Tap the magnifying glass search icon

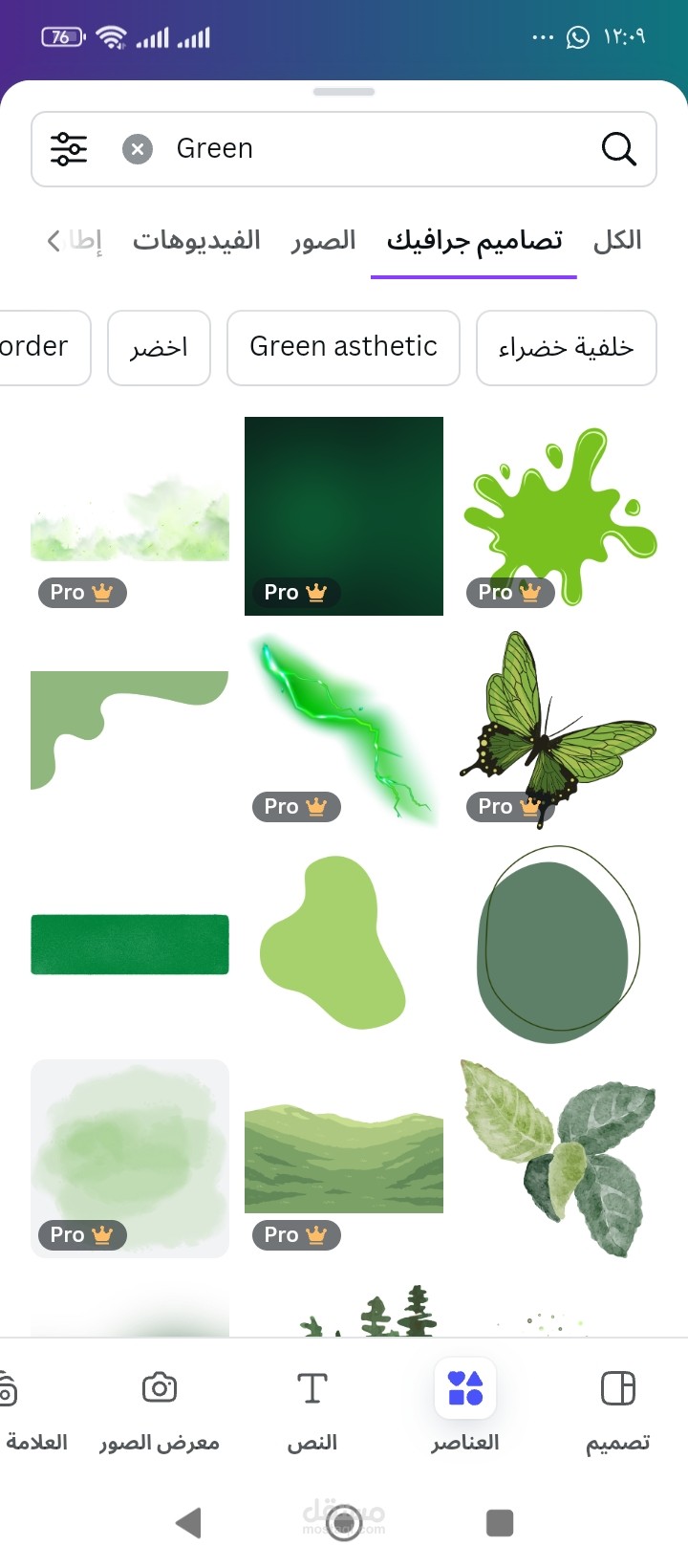point(618,149)
